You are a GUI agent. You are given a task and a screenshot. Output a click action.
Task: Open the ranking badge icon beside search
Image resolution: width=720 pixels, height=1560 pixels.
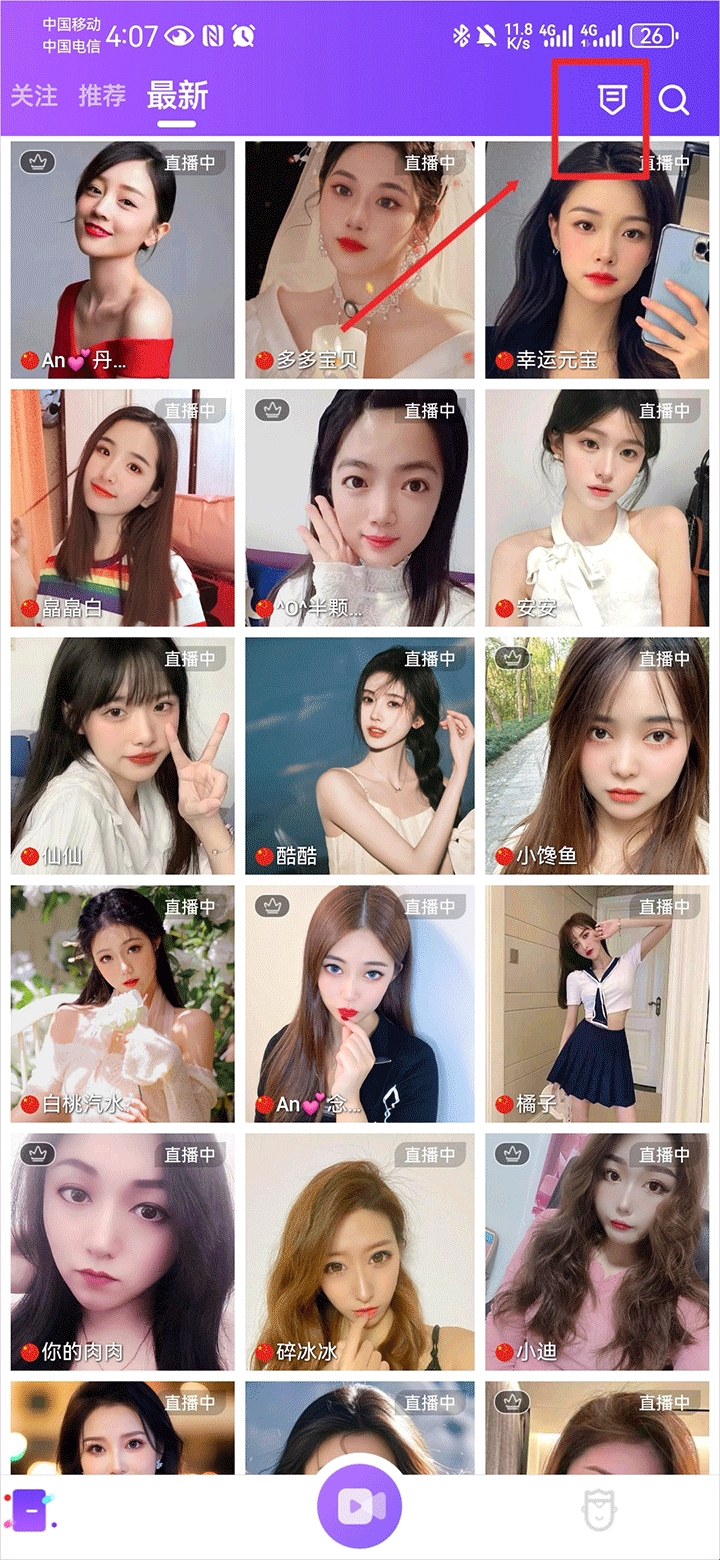611,100
